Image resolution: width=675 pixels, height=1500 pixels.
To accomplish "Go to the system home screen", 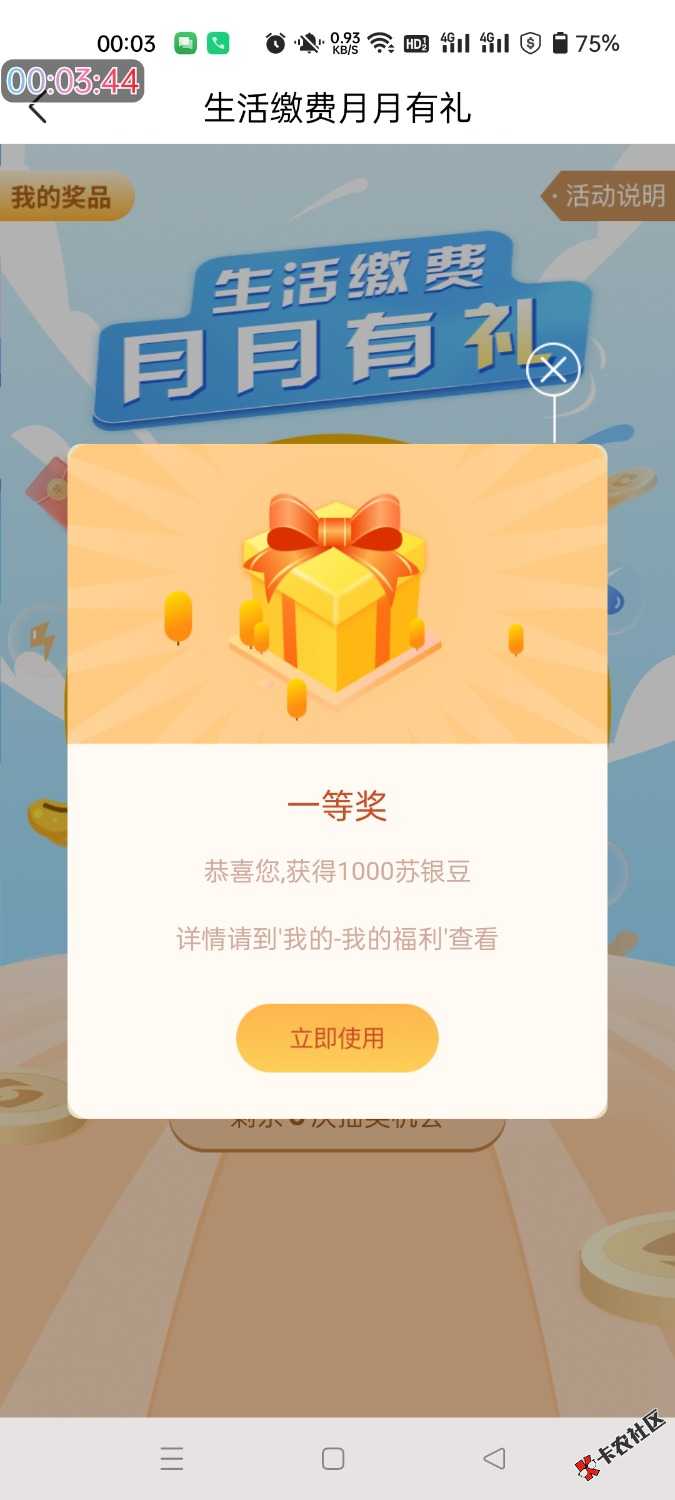I will tap(333, 1459).
